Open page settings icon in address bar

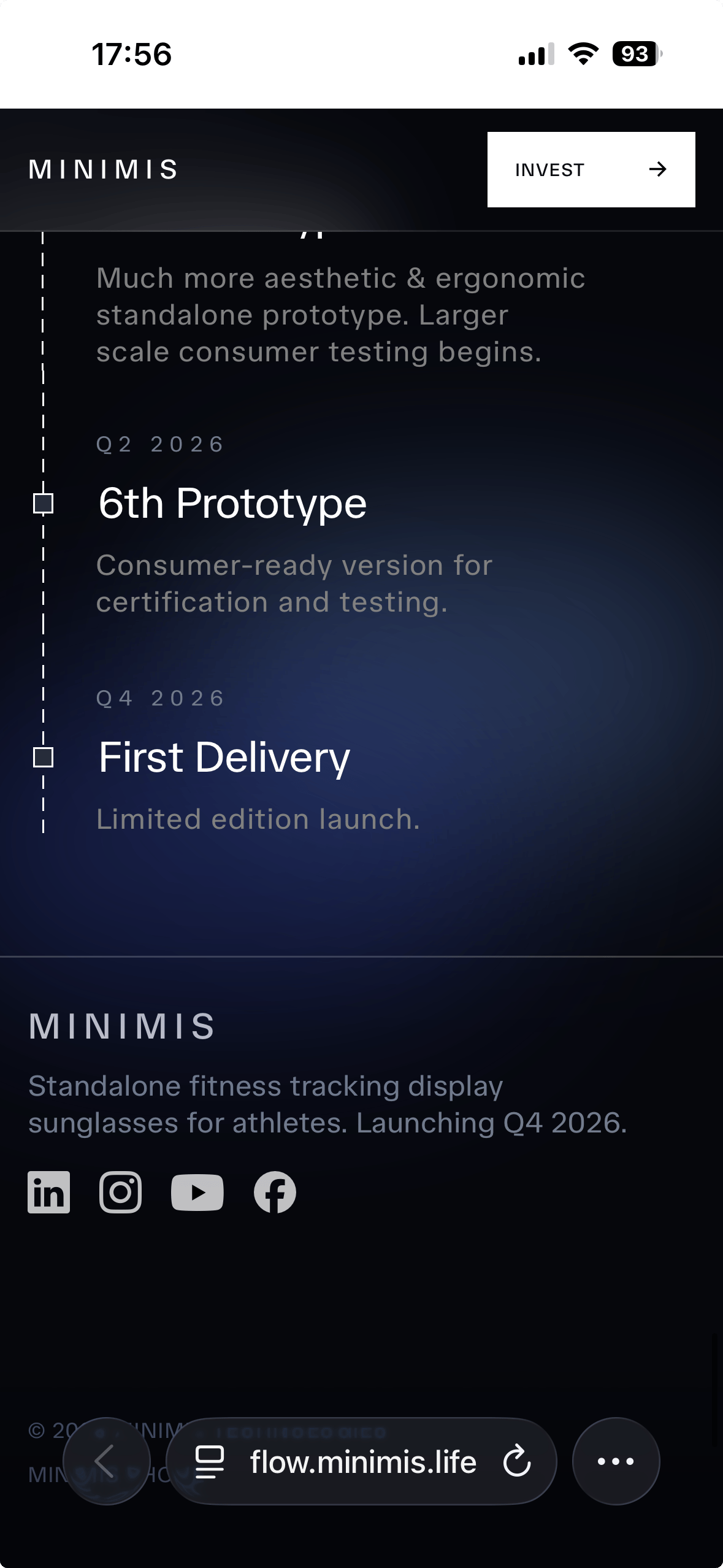tap(210, 1462)
